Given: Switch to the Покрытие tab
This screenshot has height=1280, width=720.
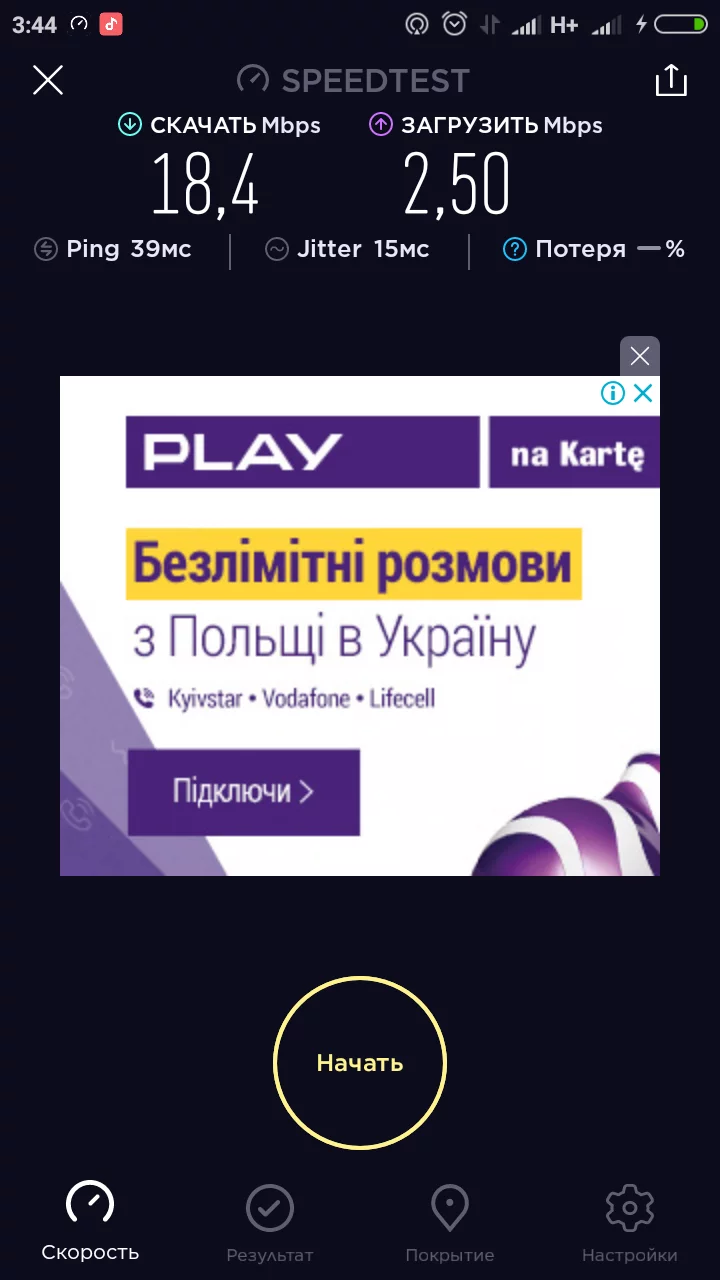Looking at the screenshot, I should click(450, 1222).
